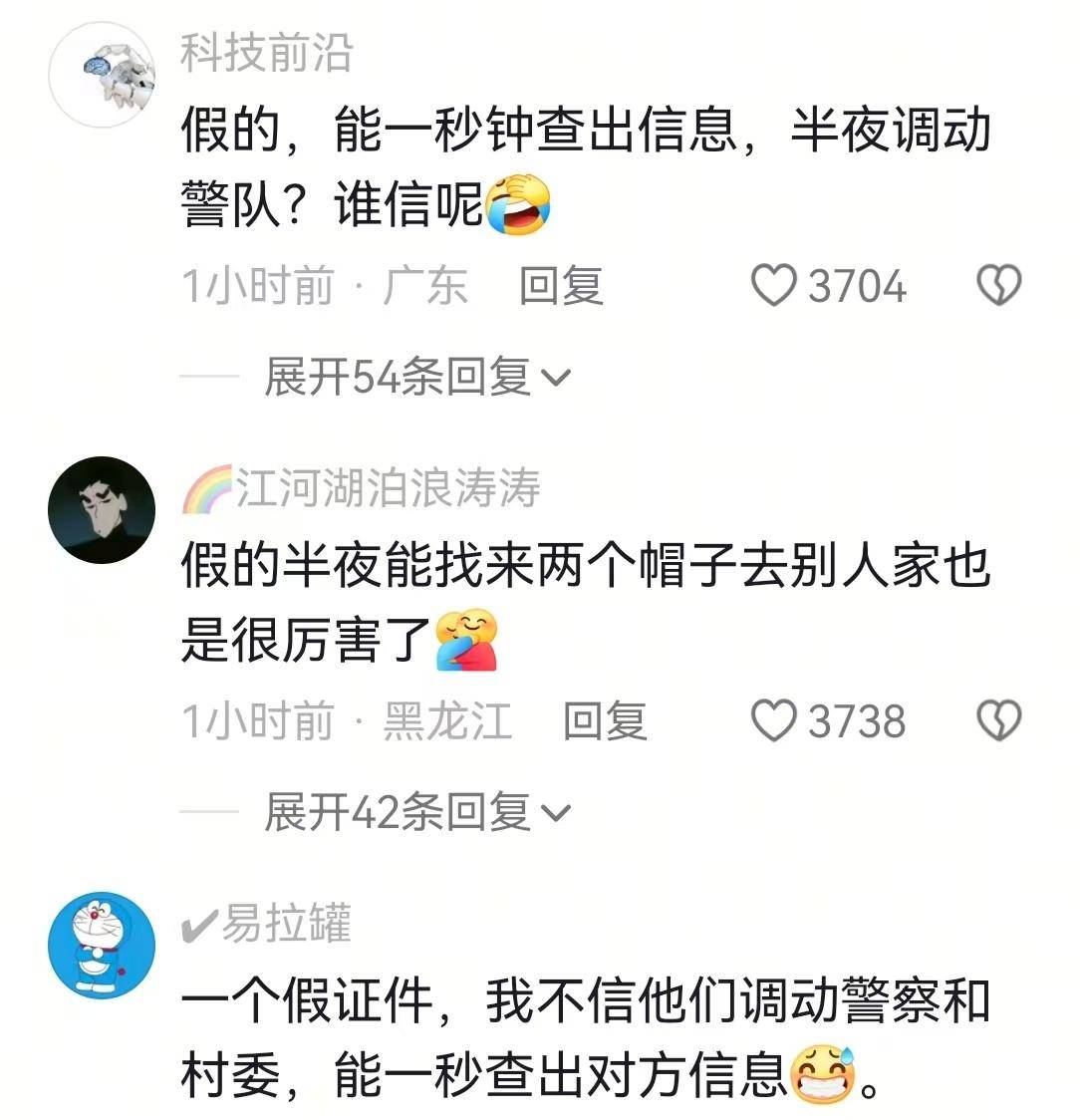Image resolution: width=1080 pixels, height=1120 pixels.
Task: Dislike the comment by 江河湖泊浪涛涛
Action: [998, 721]
